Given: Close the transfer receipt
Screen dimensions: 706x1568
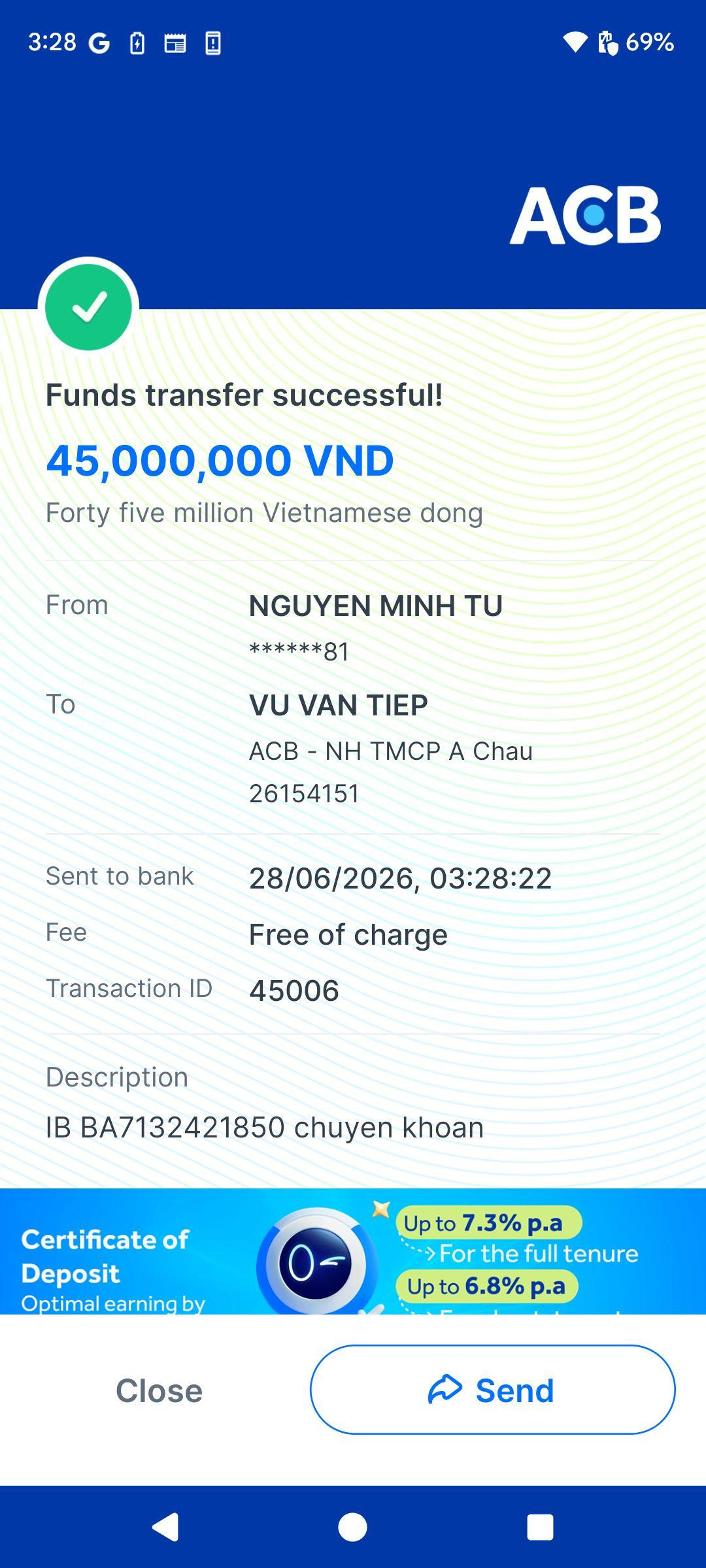Looking at the screenshot, I should (x=159, y=1390).
